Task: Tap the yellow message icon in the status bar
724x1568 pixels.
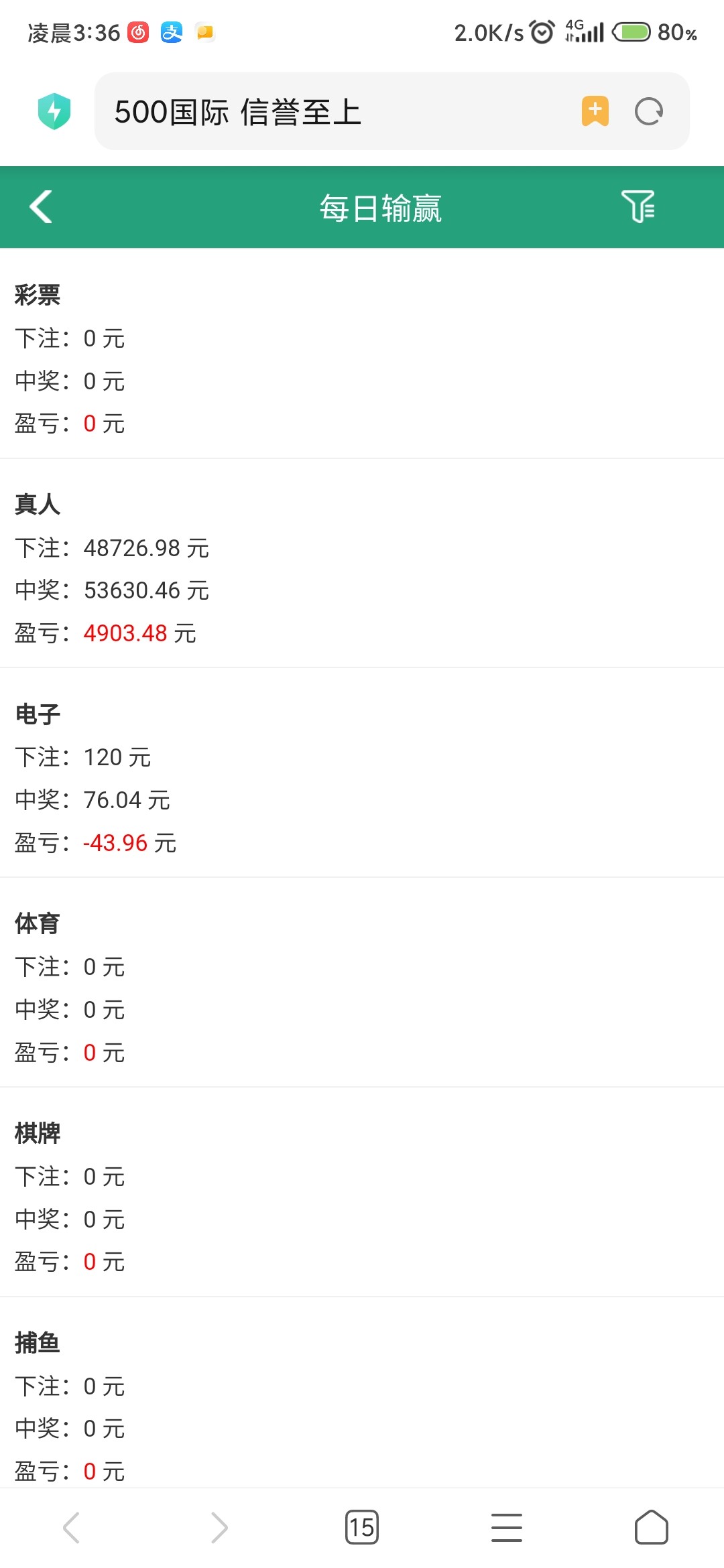Action: click(204, 31)
